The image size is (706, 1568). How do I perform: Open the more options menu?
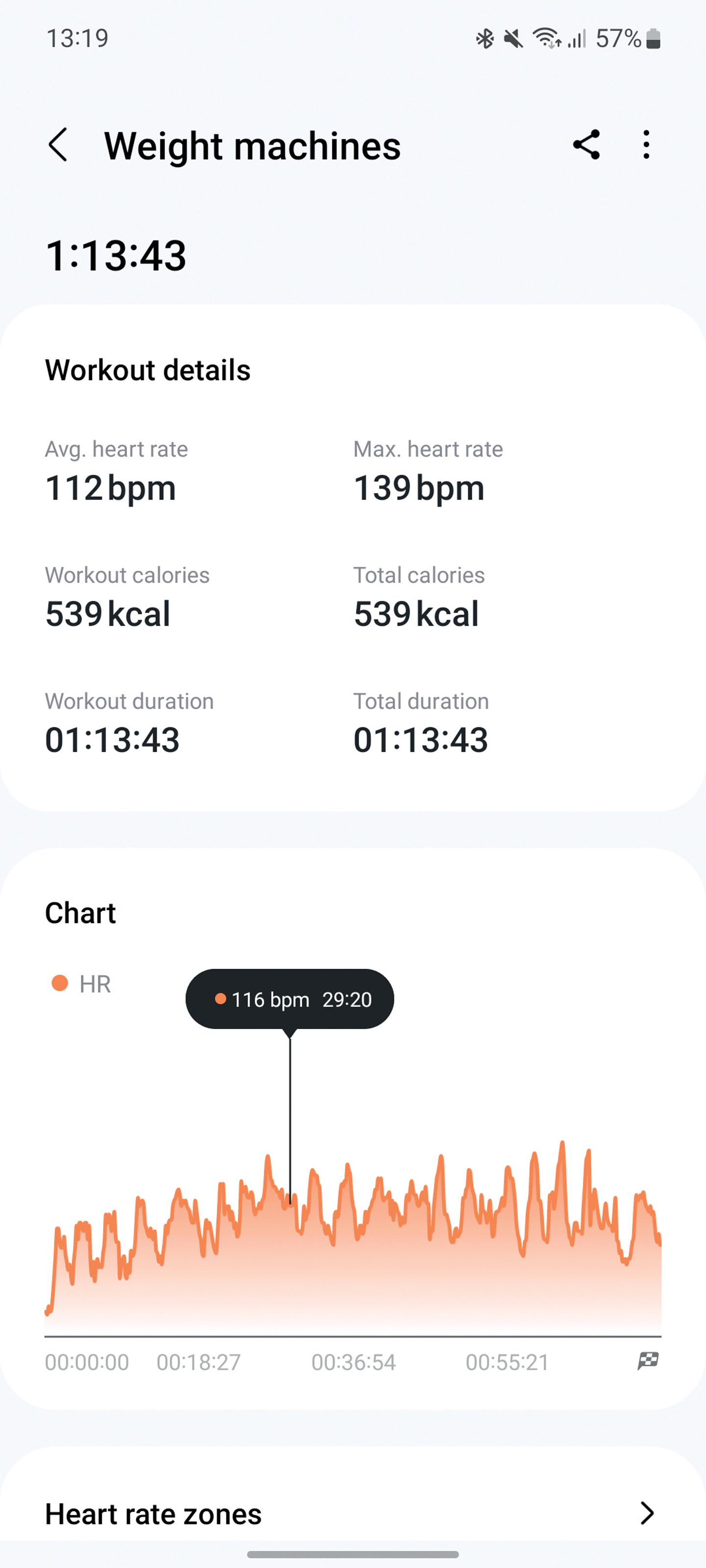pos(646,146)
